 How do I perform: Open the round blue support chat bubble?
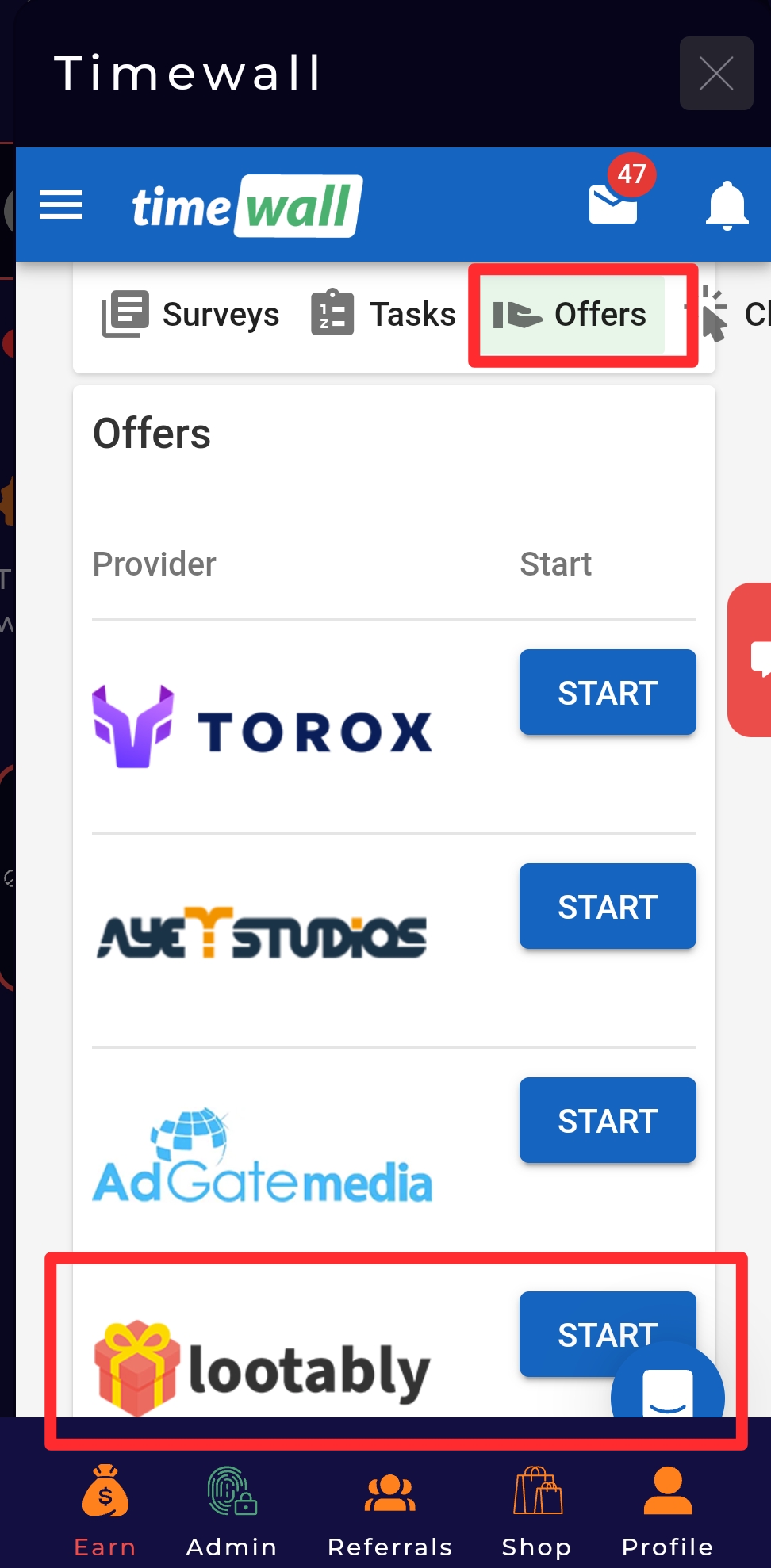pyautogui.click(x=667, y=1383)
